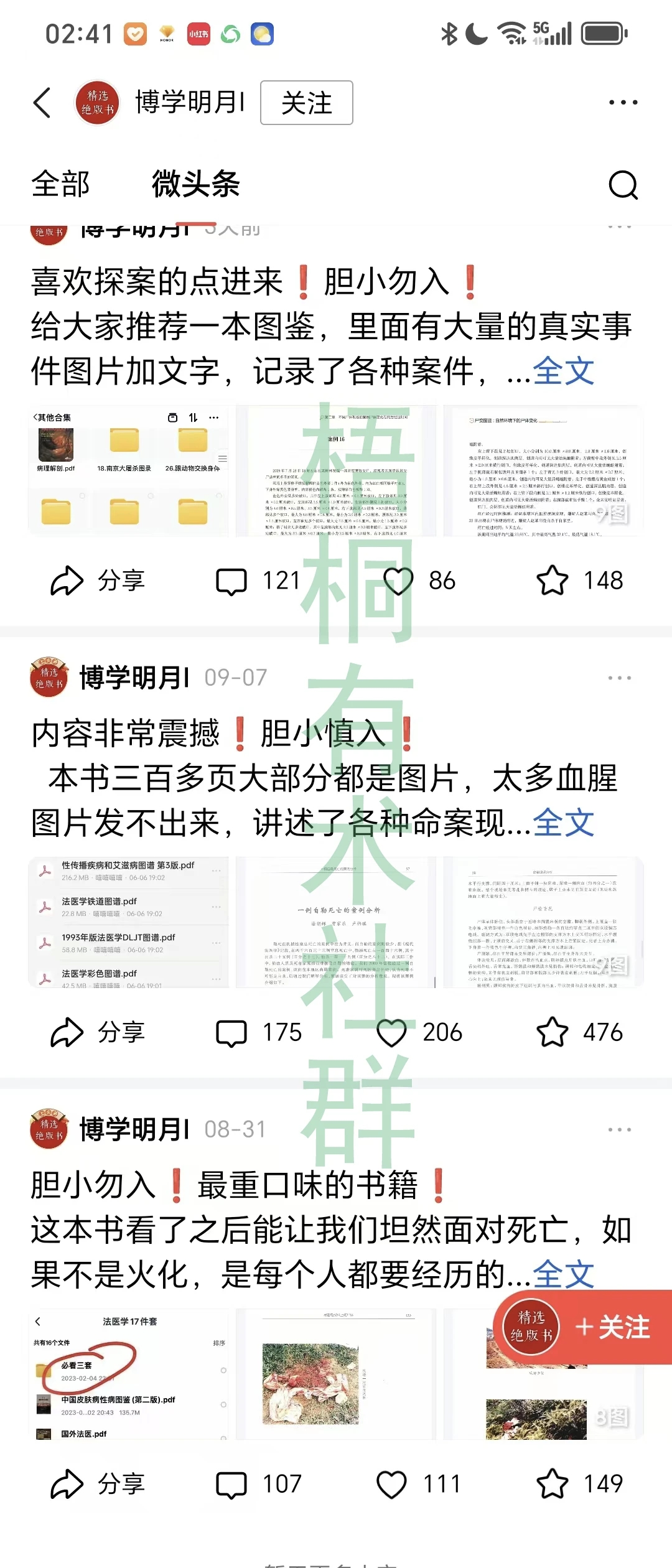Switch to the 全部 tab
This screenshot has width=672, height=1568.
pyautogui.click(x=61, y=184)
